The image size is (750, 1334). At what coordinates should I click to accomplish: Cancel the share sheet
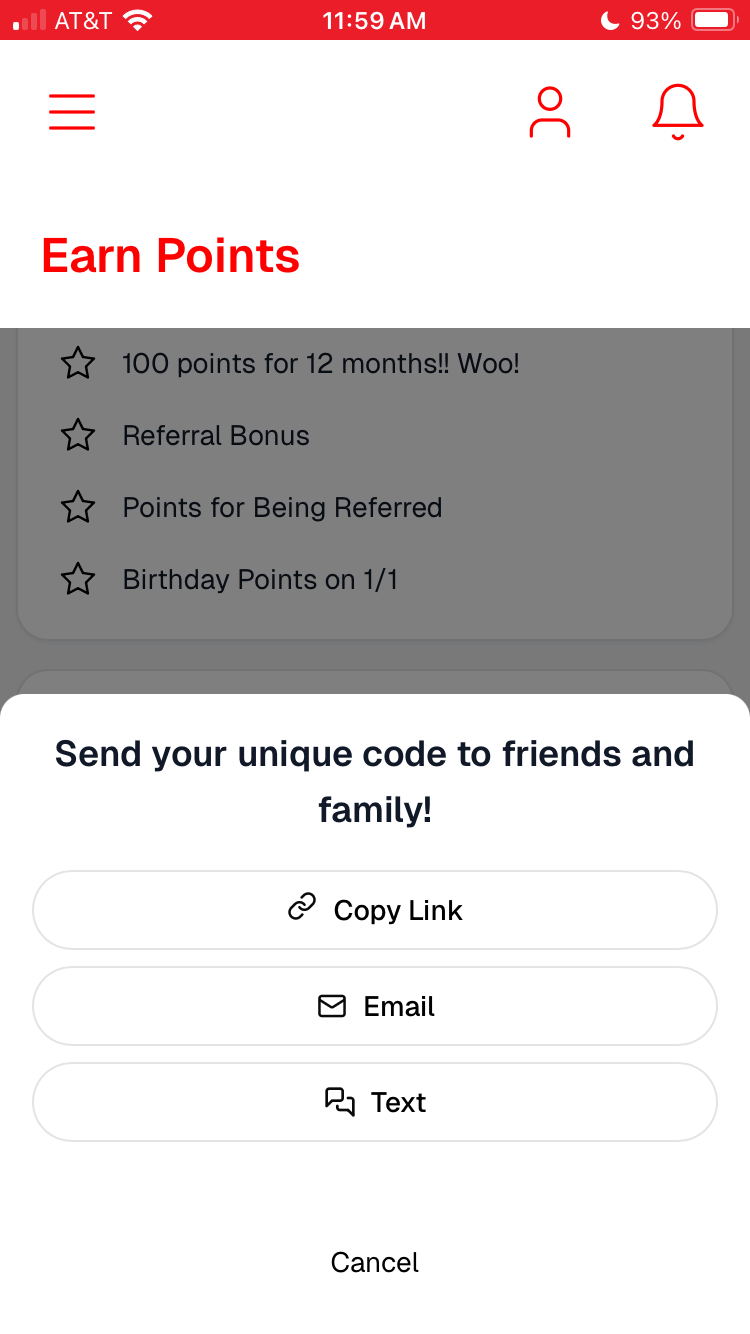pyautogui.click(x=375, y=1262)
